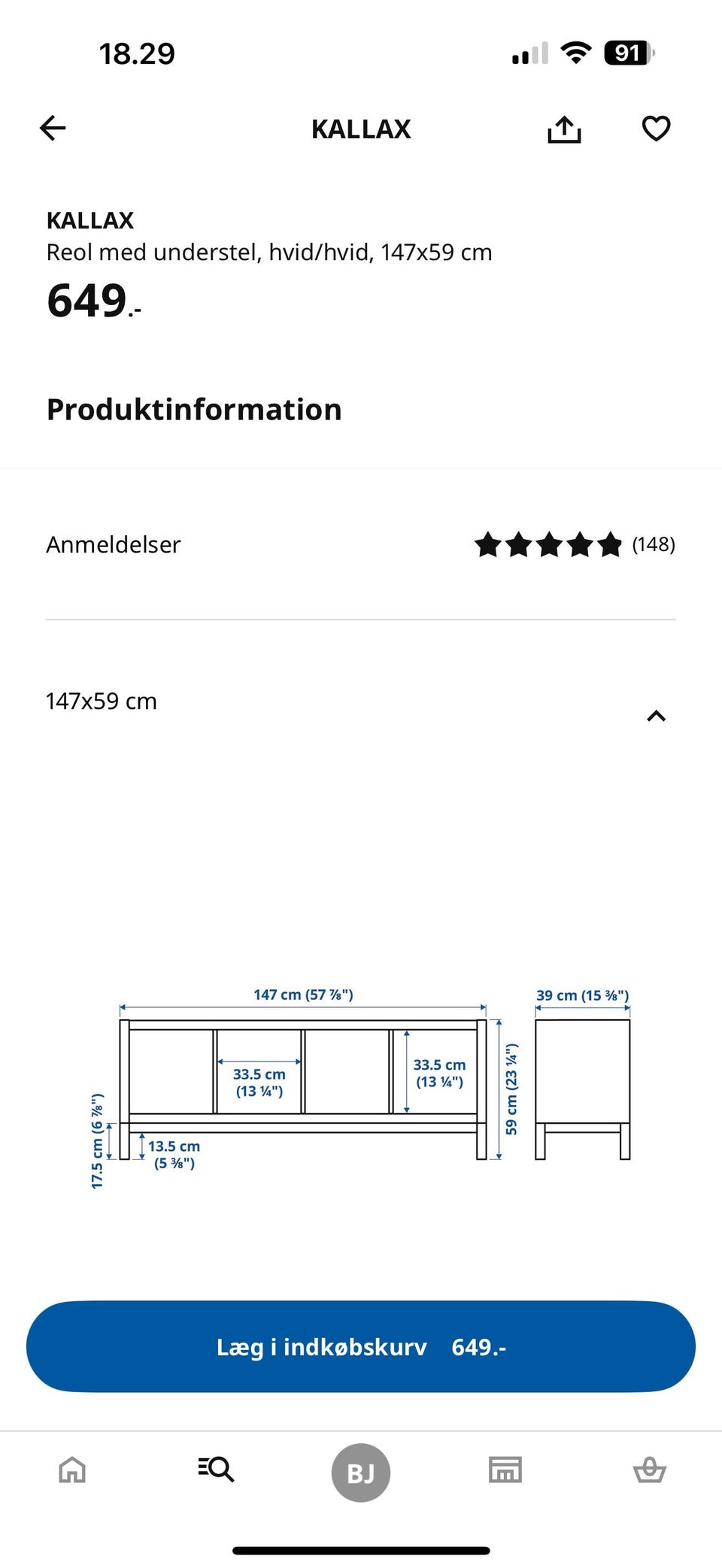722x1568 pixels.
Task: Open the product search with the magnifier icon
Action: (x=217, y=1471)
